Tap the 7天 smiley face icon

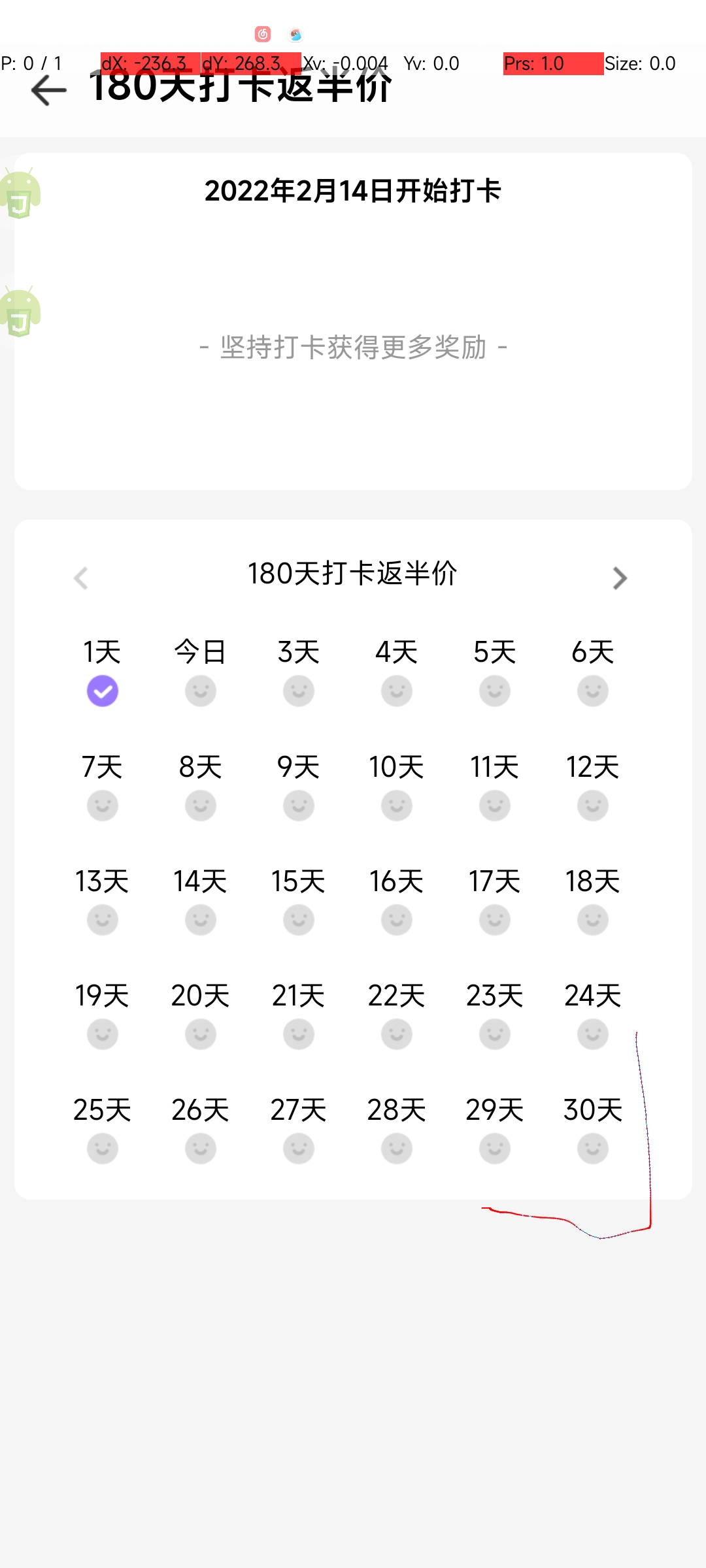pyautogui.click(x=102, y=805)
